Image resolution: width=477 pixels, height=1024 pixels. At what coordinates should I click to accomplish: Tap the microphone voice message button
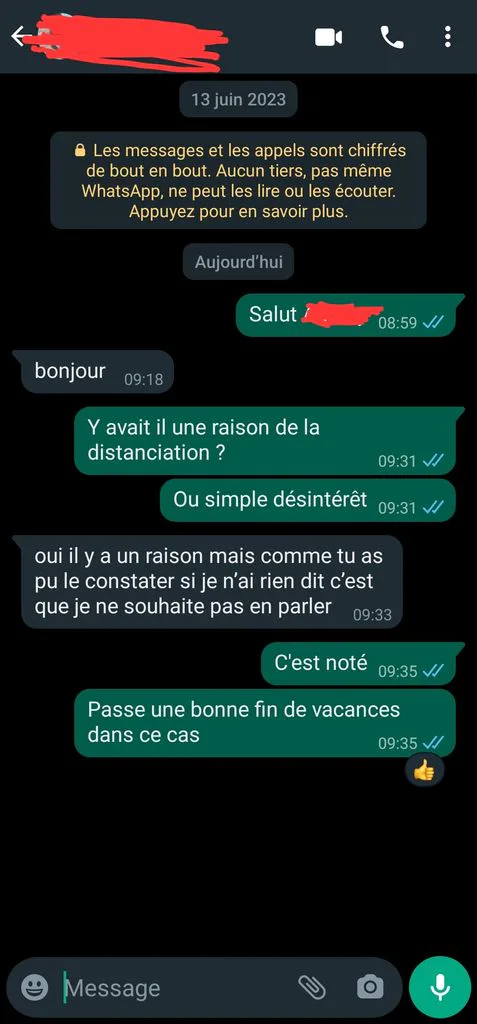[x=440, y=987]
